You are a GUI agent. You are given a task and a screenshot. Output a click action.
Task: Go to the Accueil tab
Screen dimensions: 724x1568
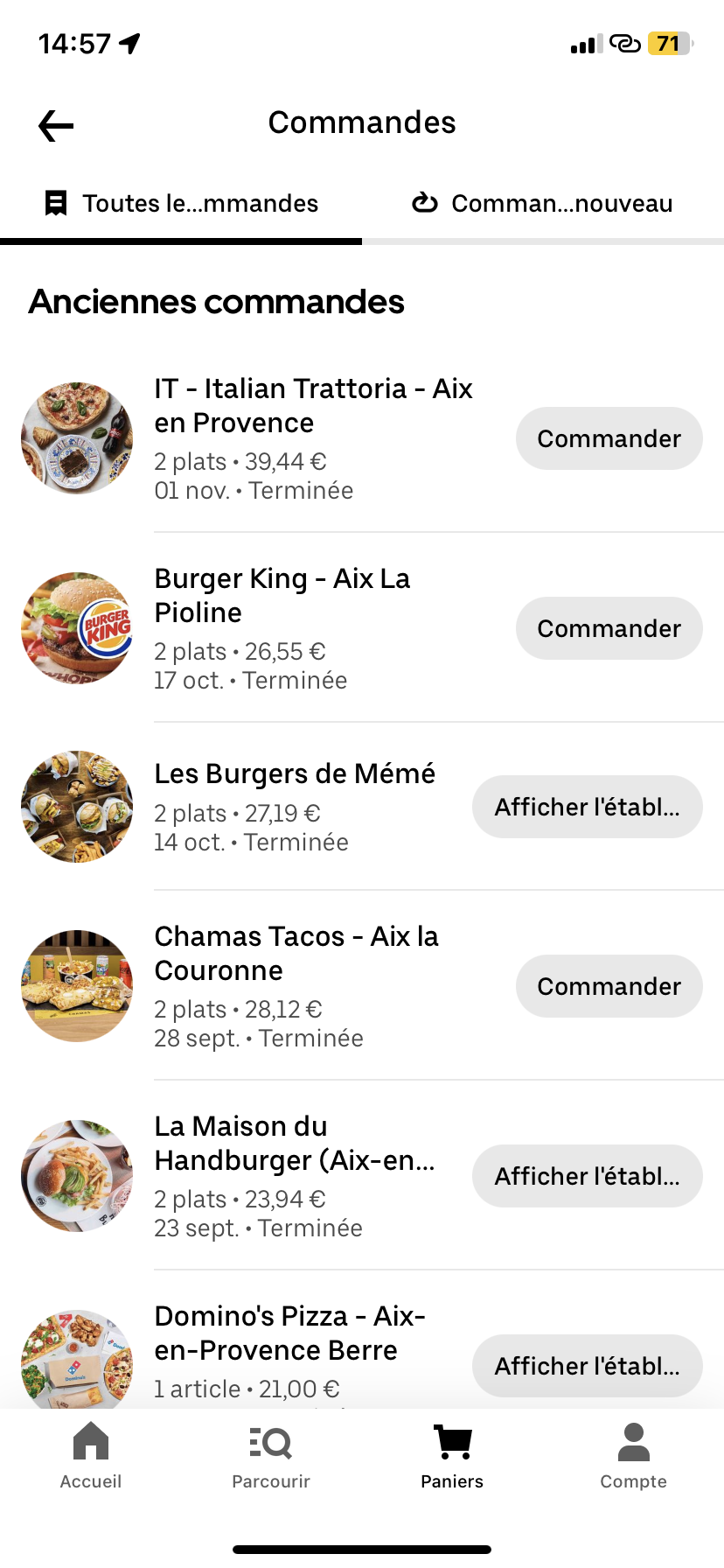pos(91,1456)
